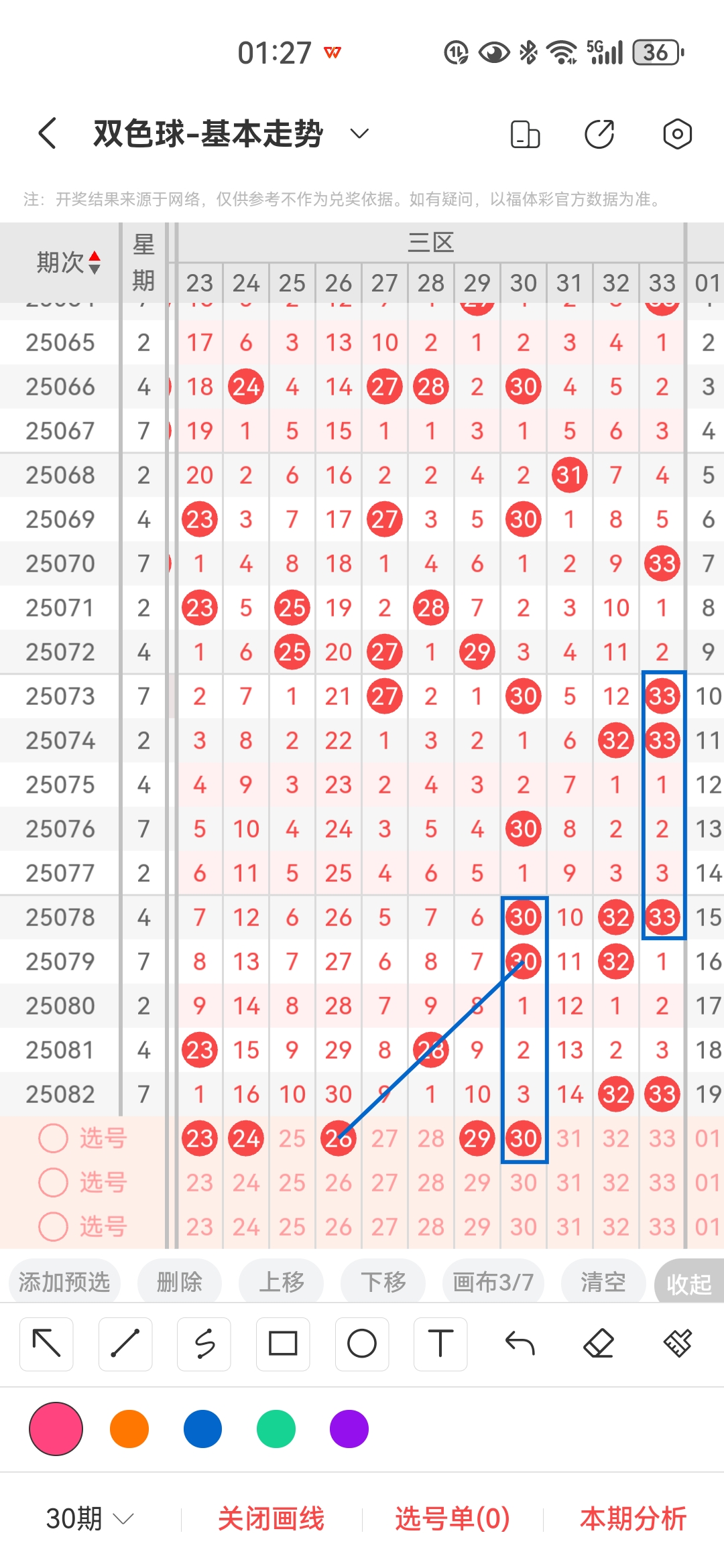Undo the last drawing action
The height and width of the screenshot is (1568, 724).
click(x=520, y=1344)
